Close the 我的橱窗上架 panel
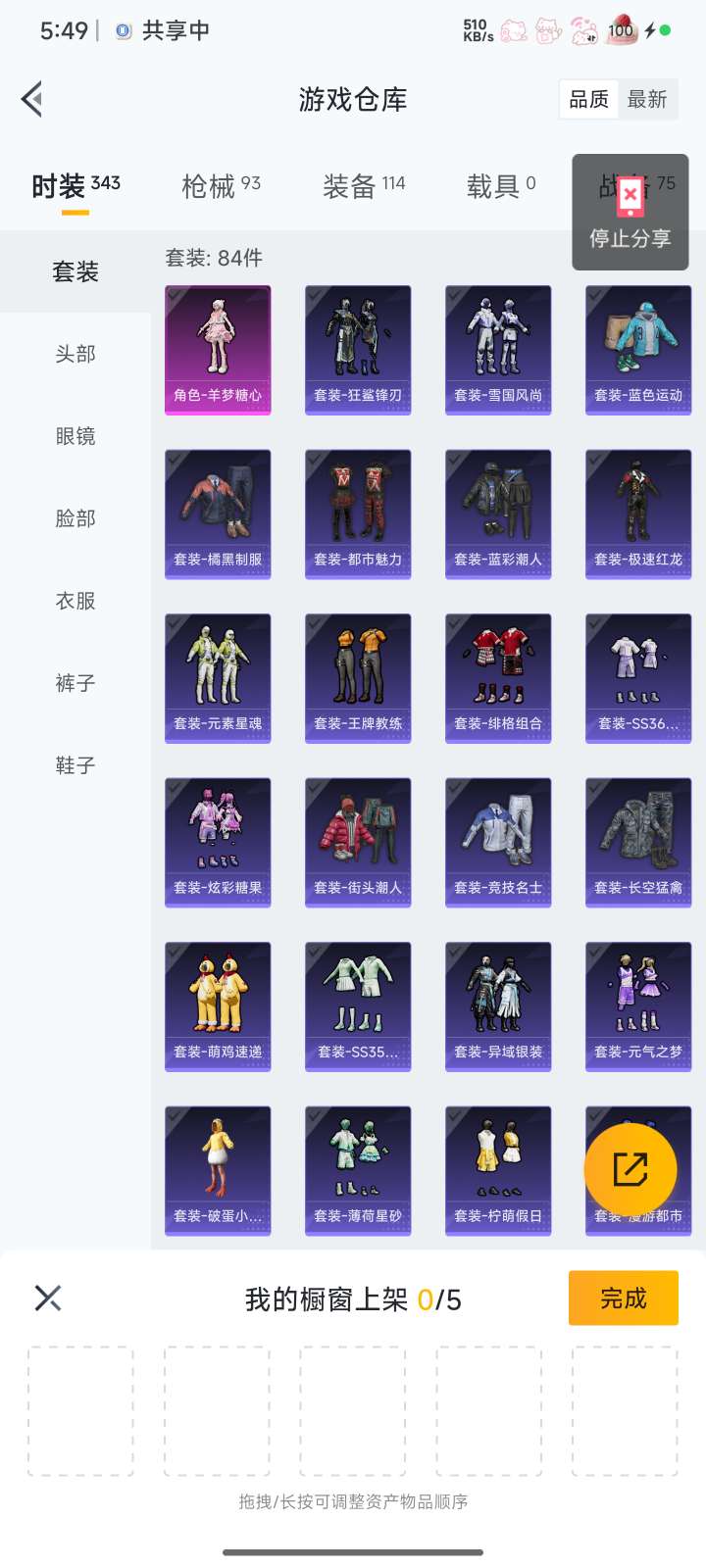 point(48,1298)
